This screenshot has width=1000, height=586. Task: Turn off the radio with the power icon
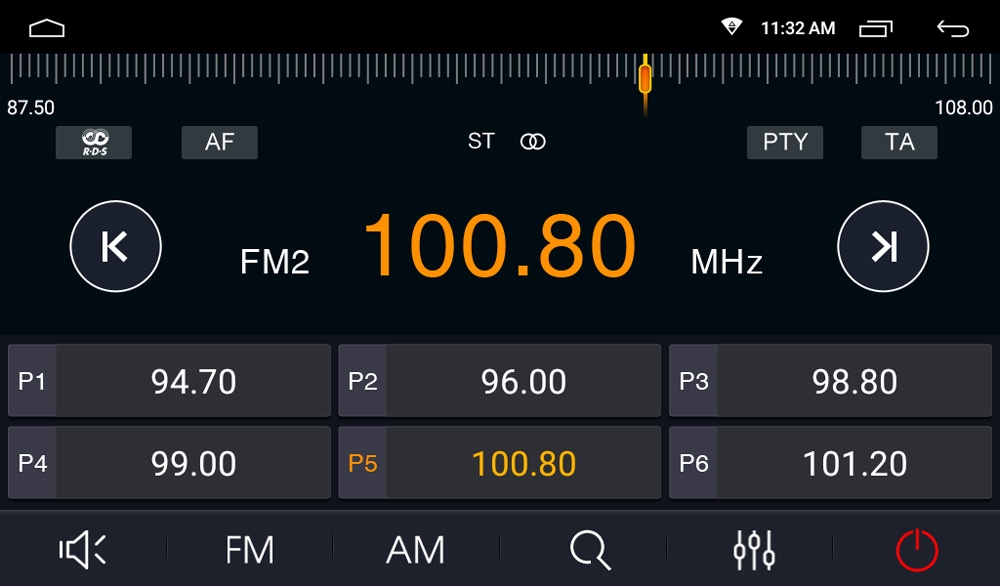click(x=916, y=550)
